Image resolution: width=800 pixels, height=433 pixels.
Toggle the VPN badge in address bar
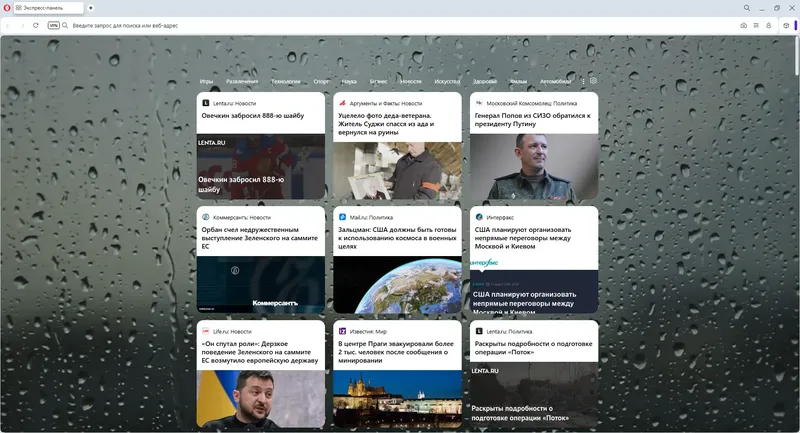click(x=53, y=25)
